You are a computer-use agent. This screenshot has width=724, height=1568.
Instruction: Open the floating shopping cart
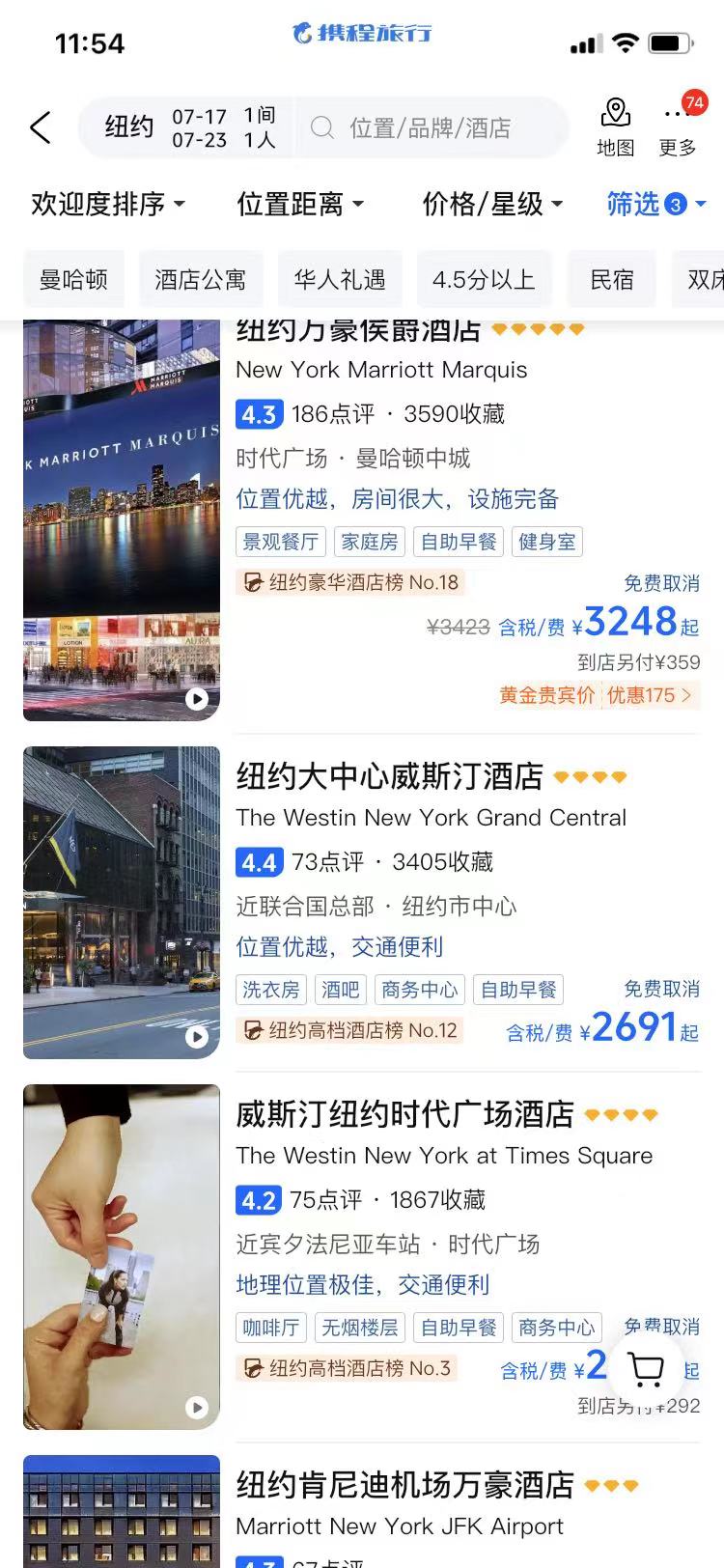(x=646, y=1368)
